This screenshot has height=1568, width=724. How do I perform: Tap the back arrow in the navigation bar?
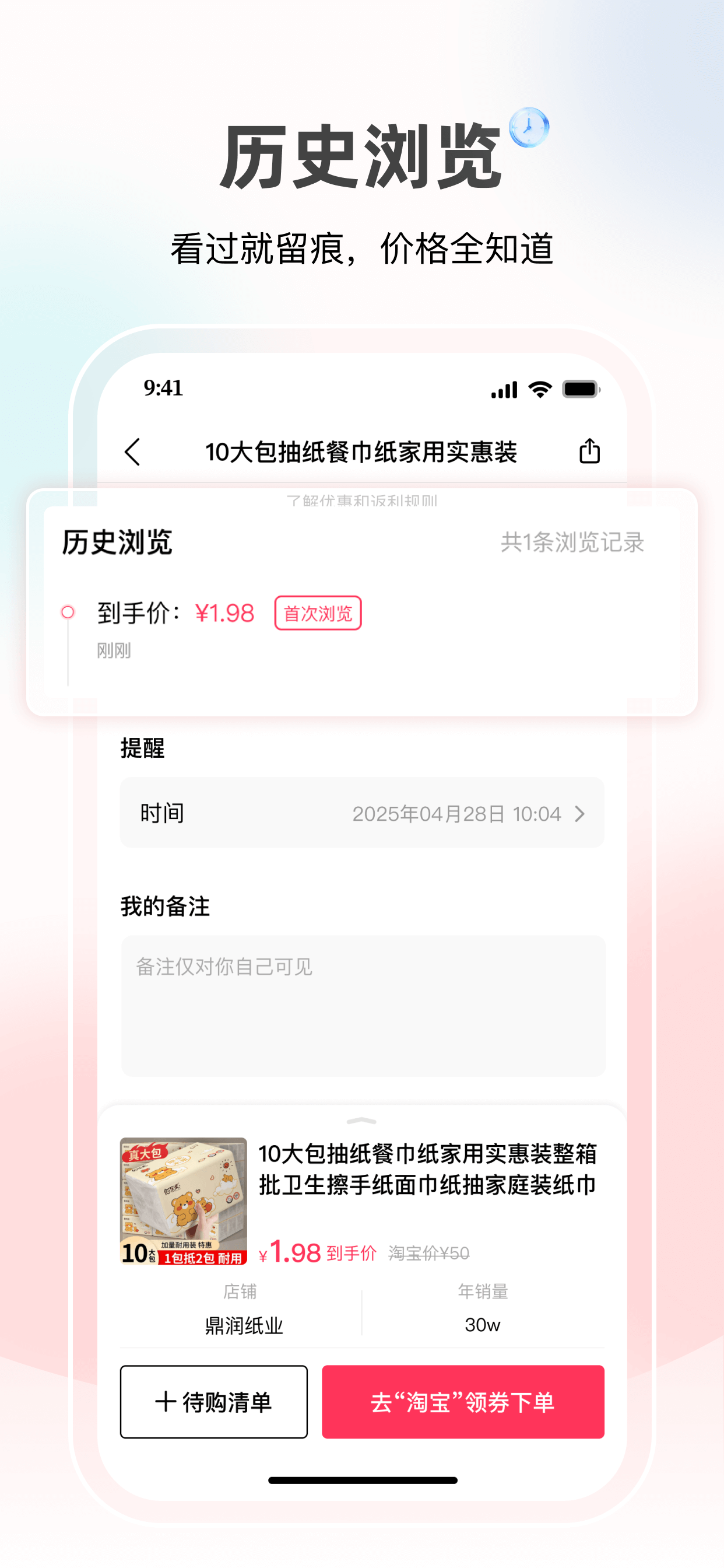pos(133,452)
